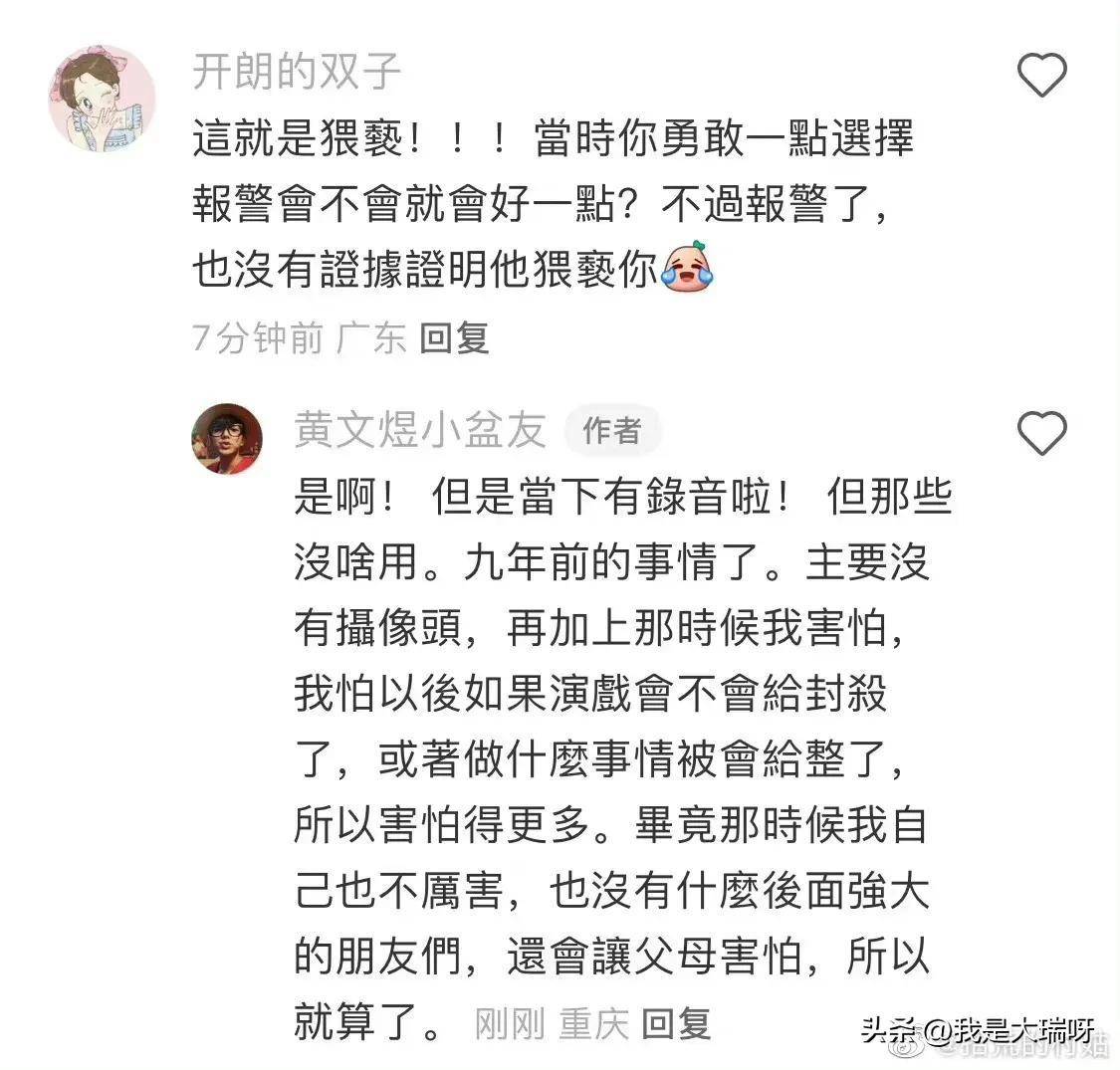Open 开朗的双子's profile avatar
This screenshot has height=1070, width=1120.
point(102,99)
